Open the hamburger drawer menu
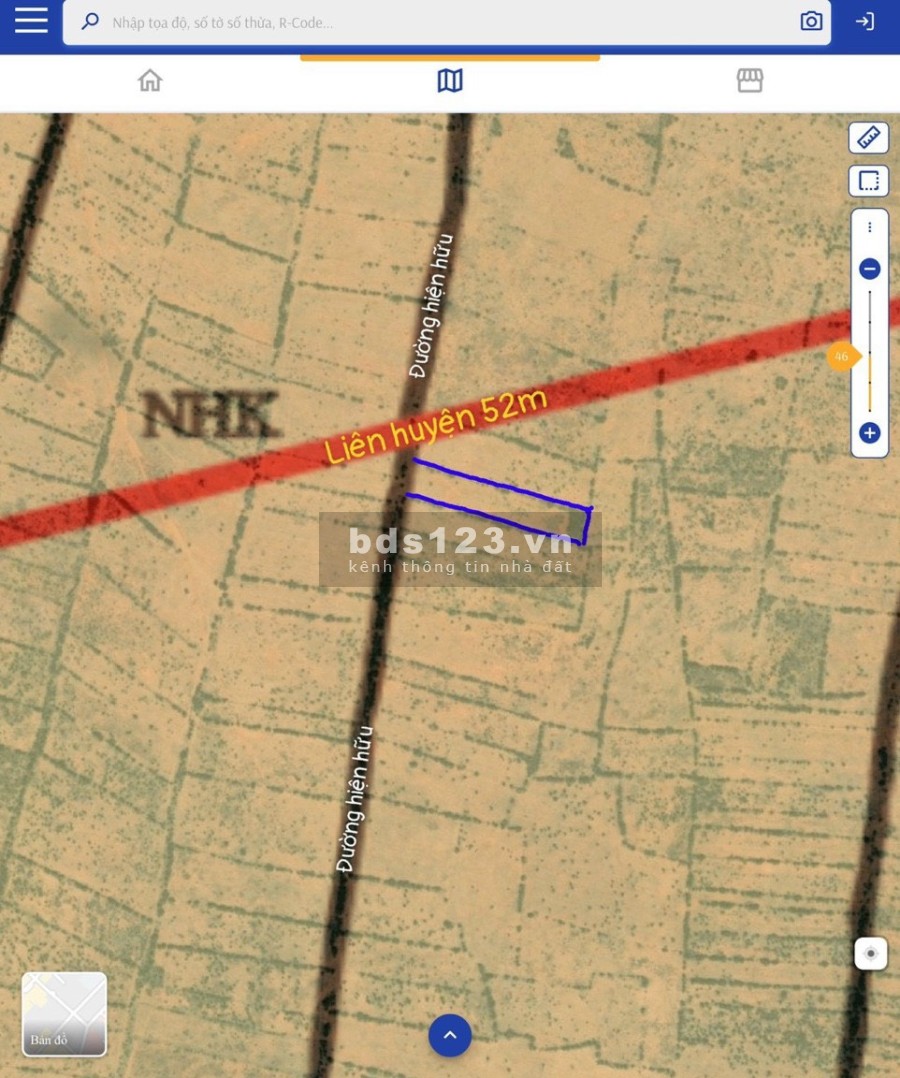900x1078 pixels. (31, 21)
